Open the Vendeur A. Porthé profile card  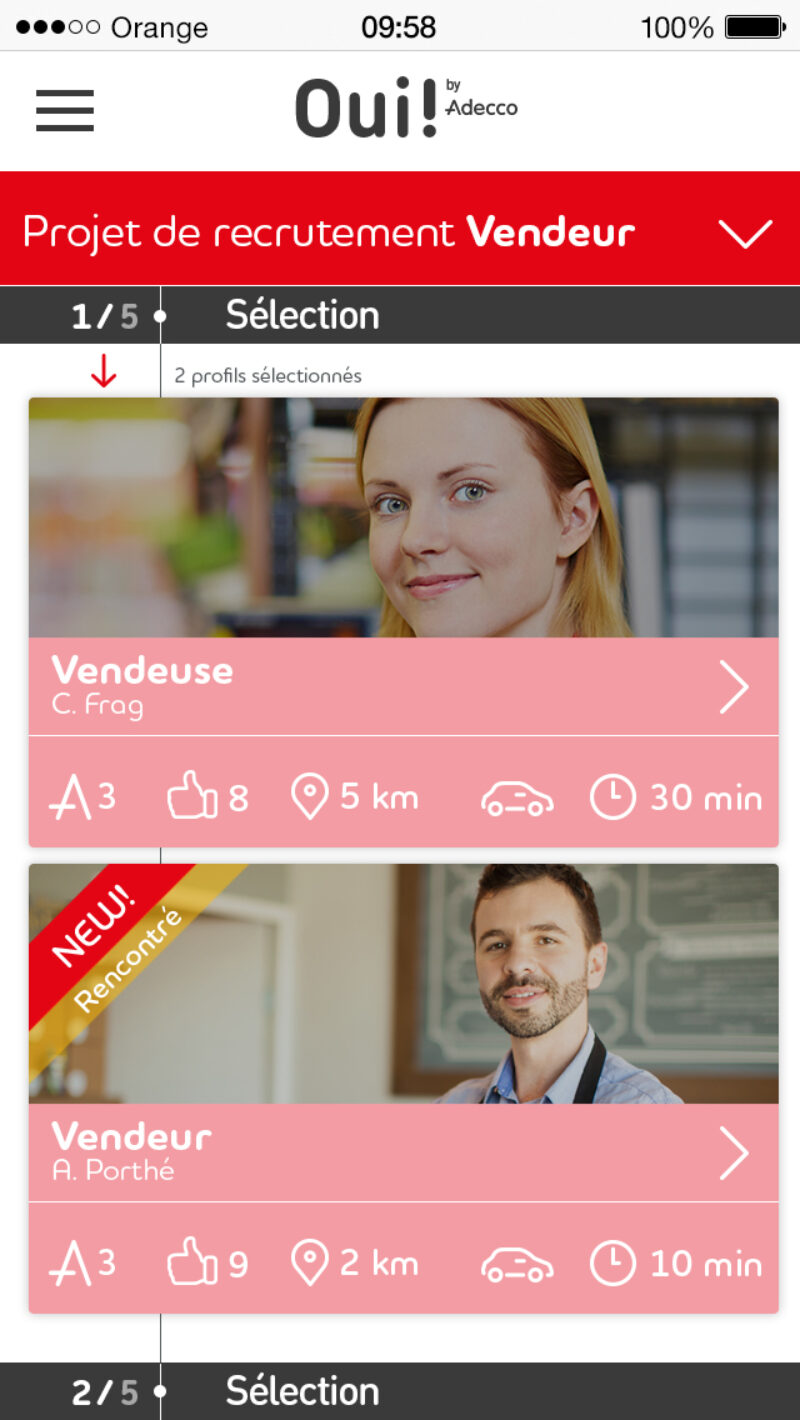point(733,1153)
